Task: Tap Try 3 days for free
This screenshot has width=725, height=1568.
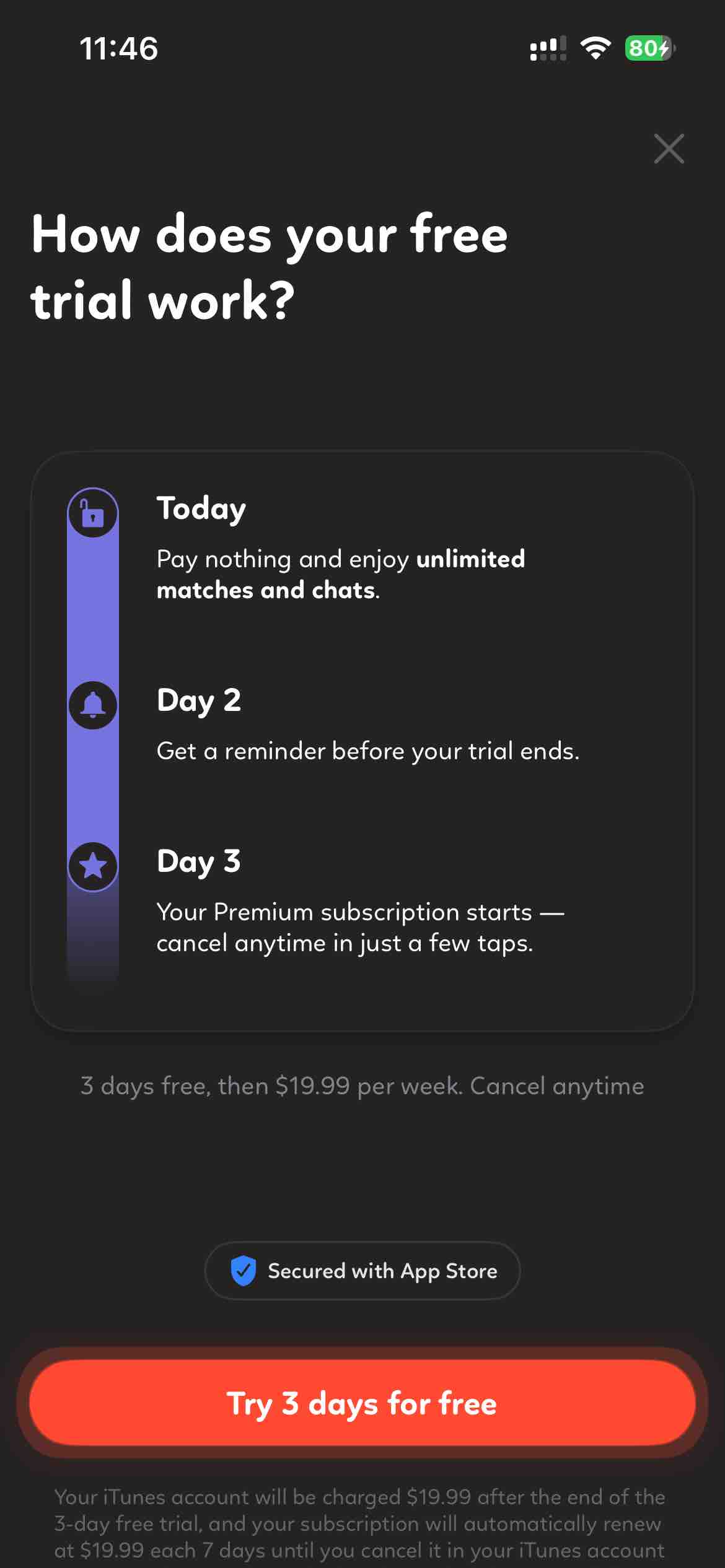Action: [x=362, y=1403]
